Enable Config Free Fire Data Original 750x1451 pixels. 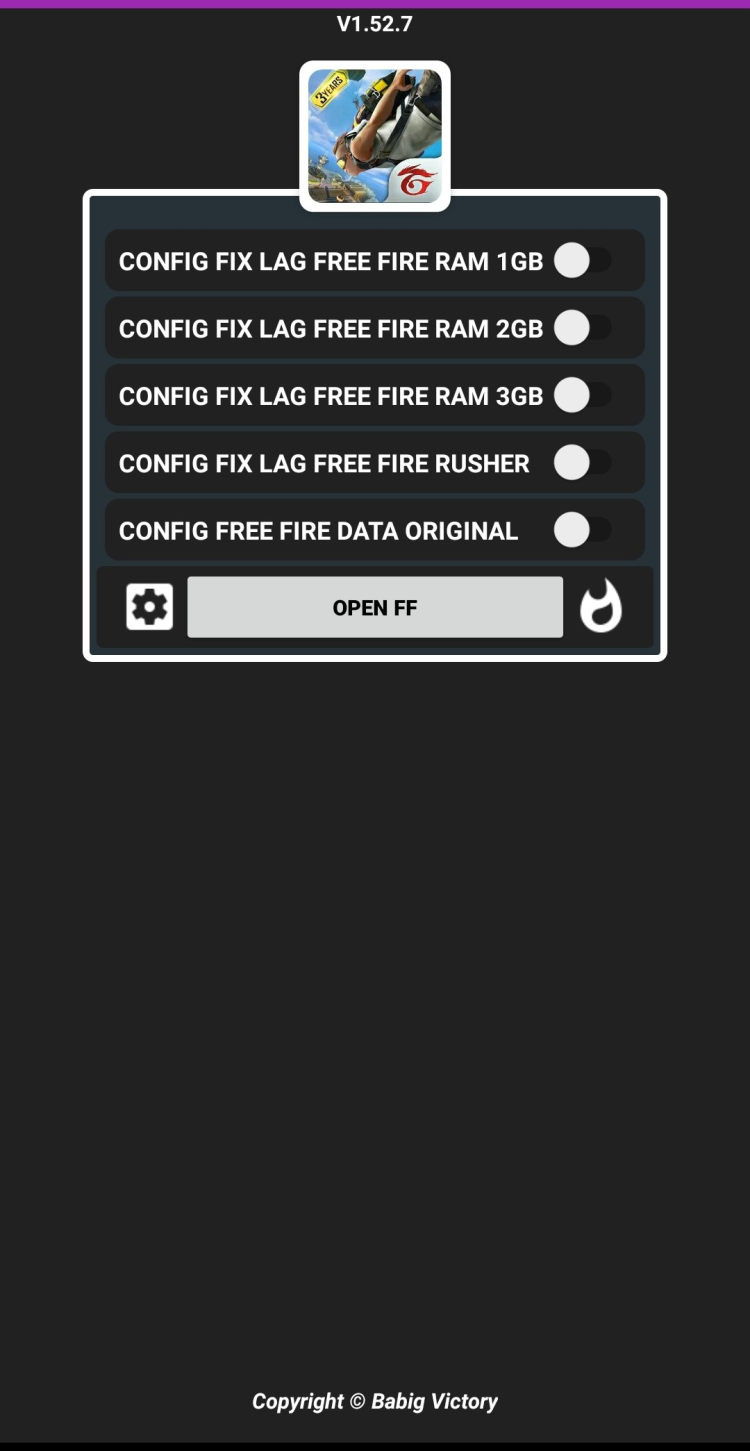582,530
